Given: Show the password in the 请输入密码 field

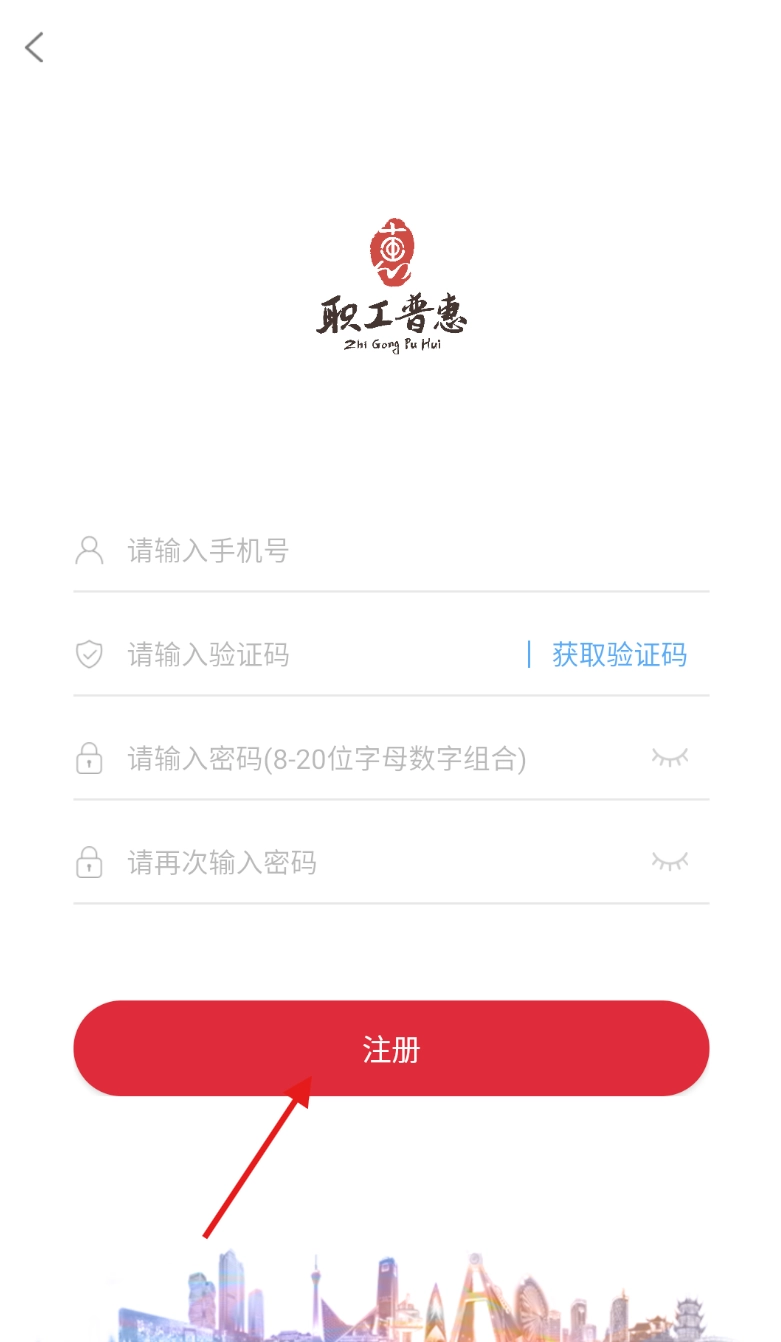Looking at the screenshot, I should coord(670,757).
